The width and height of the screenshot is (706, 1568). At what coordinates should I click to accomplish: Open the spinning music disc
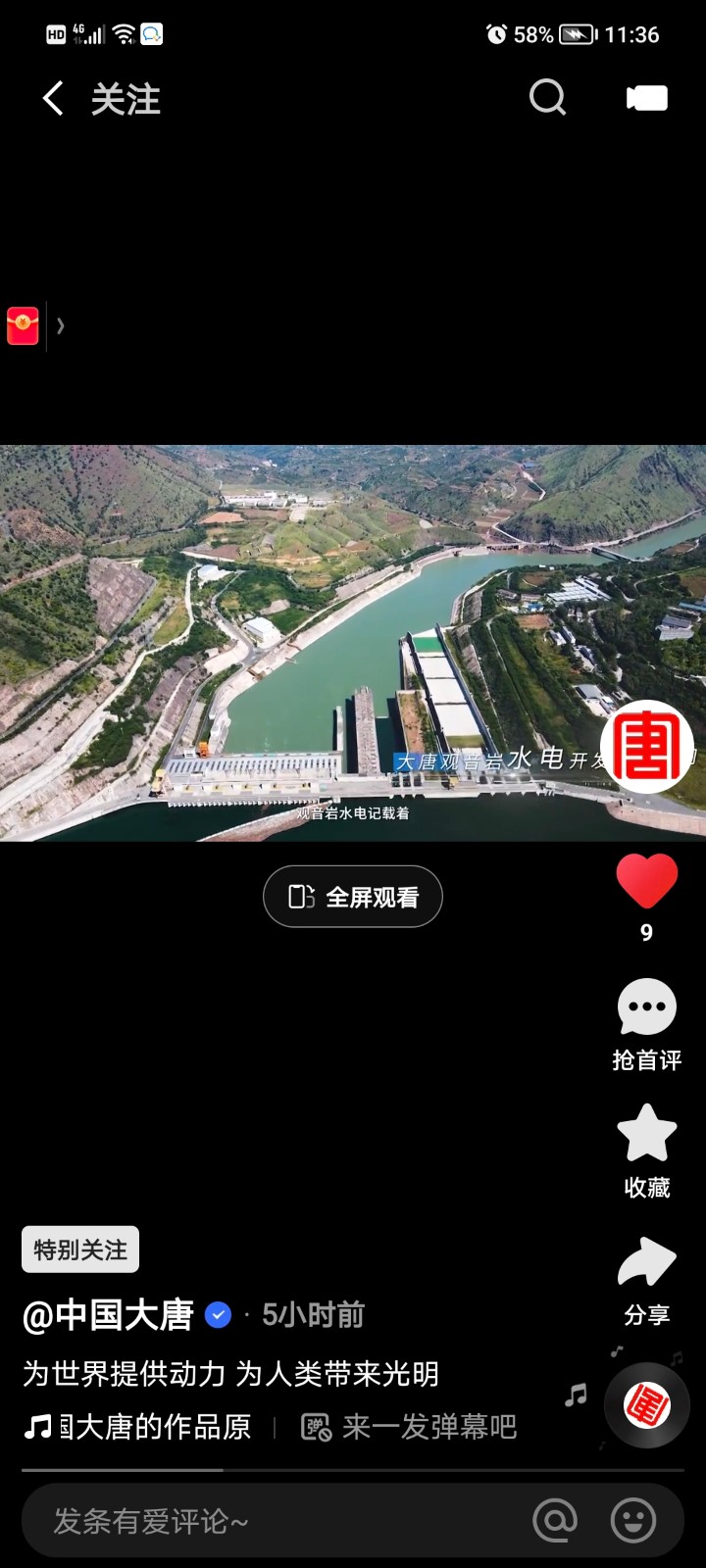(x=647, y=1406)
